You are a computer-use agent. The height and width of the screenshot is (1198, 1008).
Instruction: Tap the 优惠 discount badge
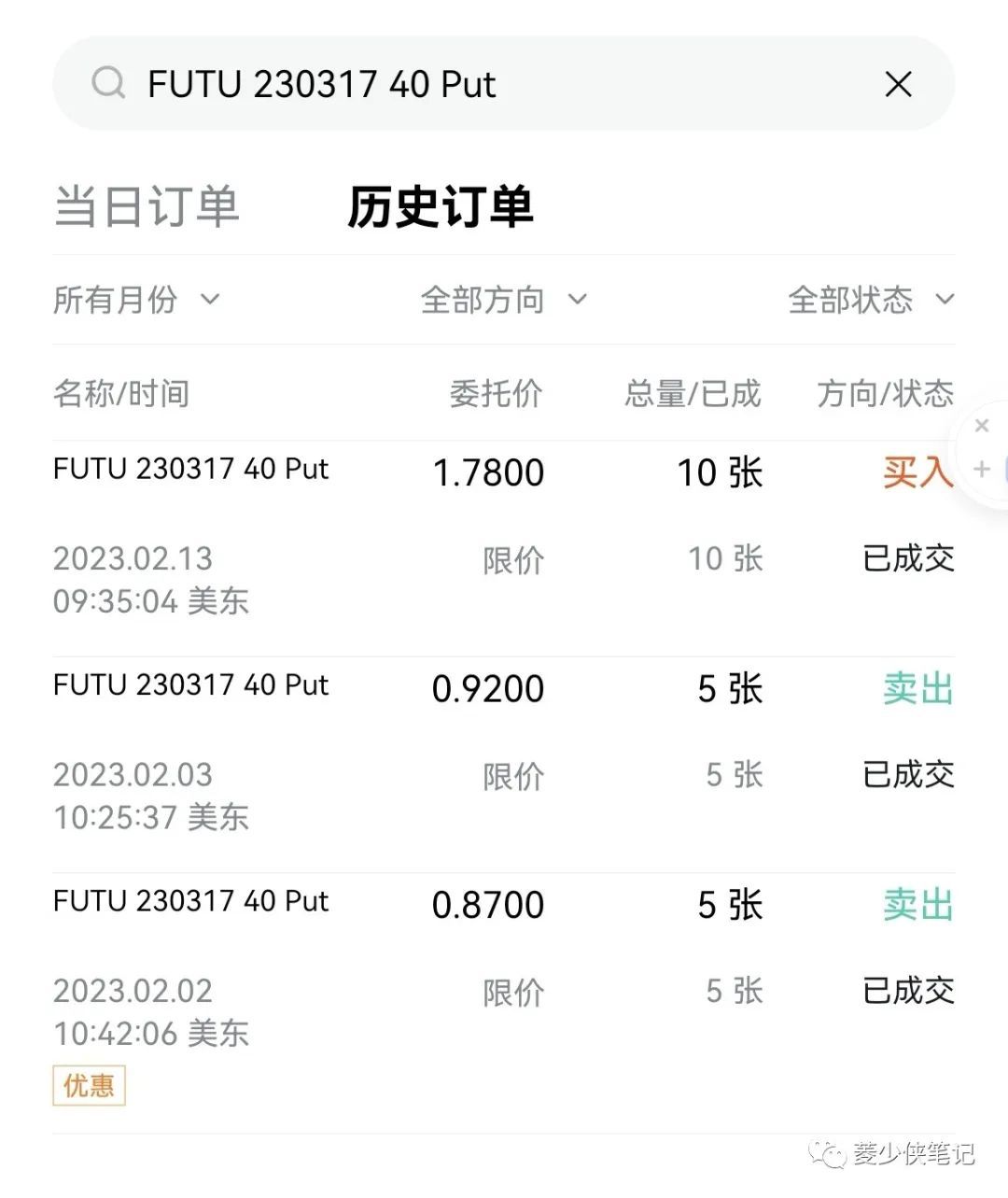(x=88, y=1085)
